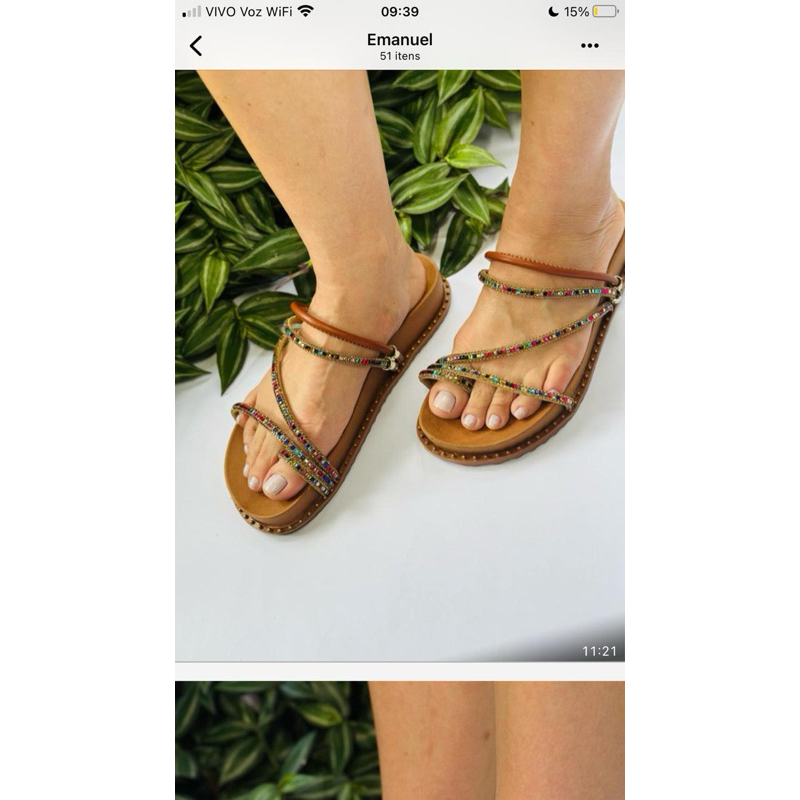Go back from Emanuel's media list
This screenshot has height=800, width=800.
(x=196, y=45)
